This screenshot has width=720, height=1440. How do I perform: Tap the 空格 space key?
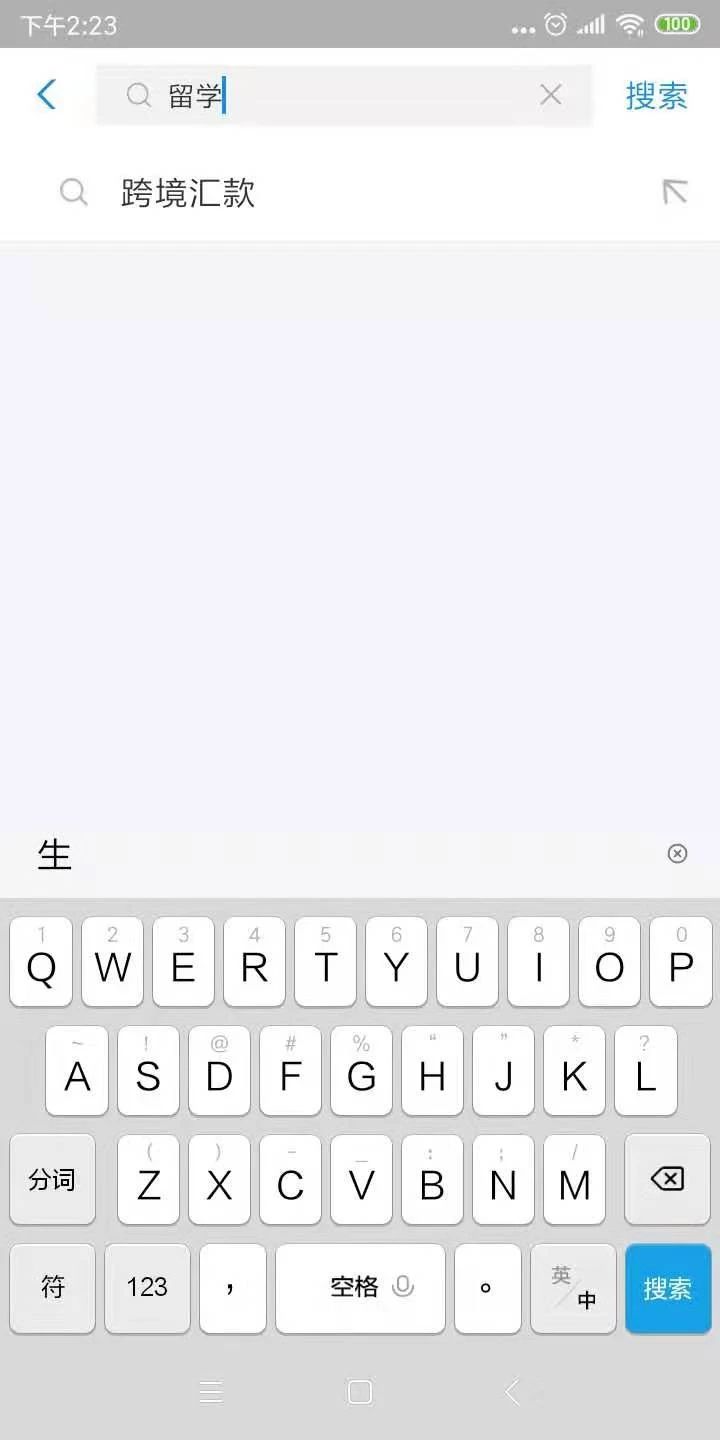[360, 1288]
